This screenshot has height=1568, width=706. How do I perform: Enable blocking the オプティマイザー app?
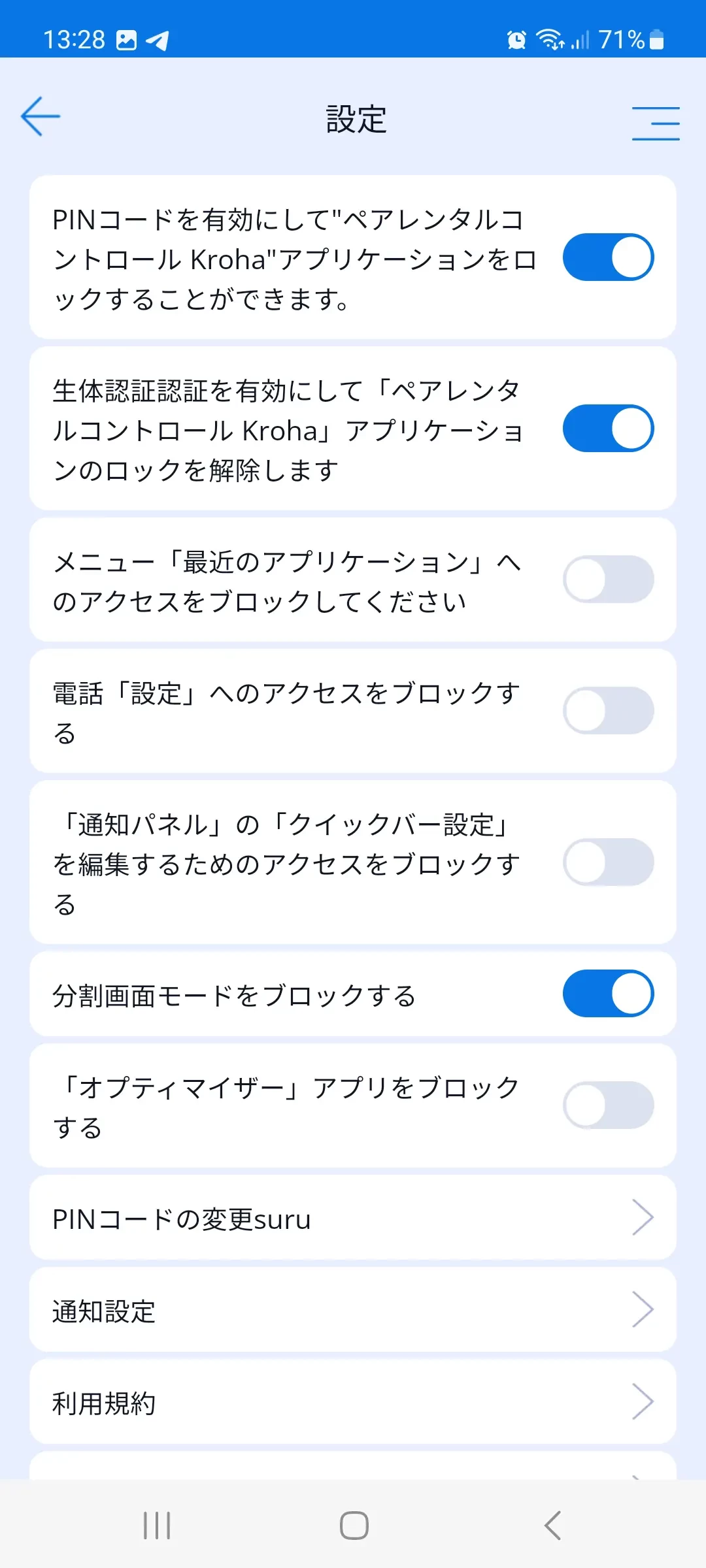click(x=608, y=1105)
